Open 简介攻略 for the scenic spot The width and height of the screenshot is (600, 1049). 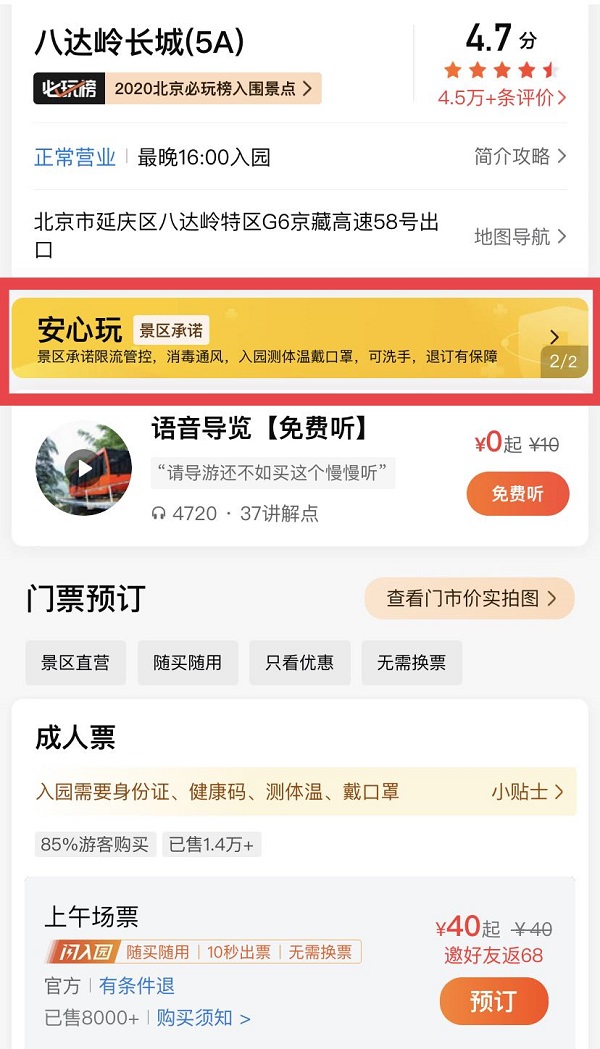click(x=520, y=156)
